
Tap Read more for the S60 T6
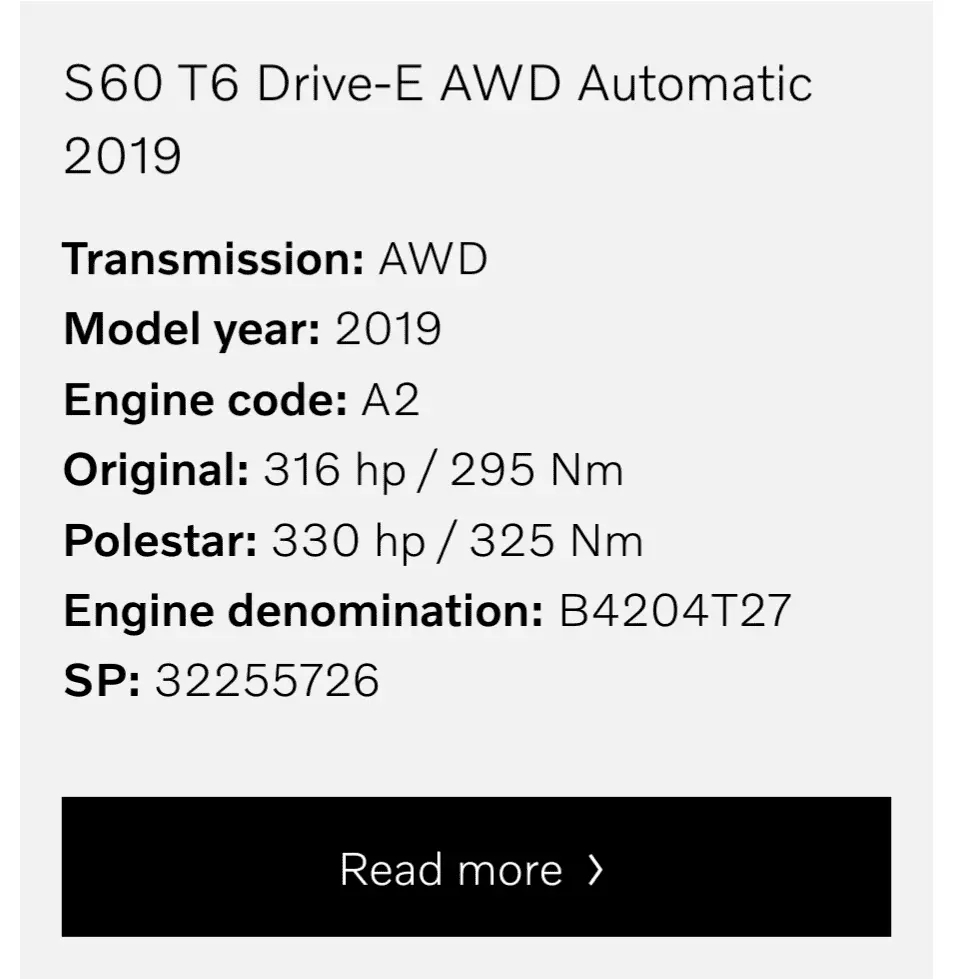pyautogui.click(x=476, y=867)
